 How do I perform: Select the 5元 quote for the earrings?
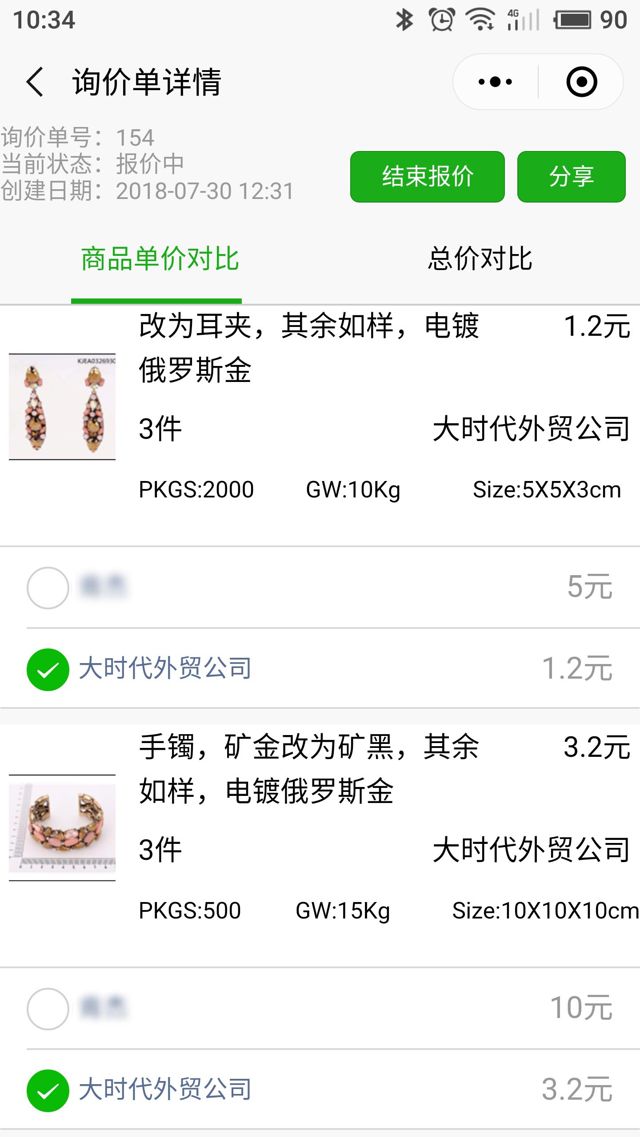click(48, 588)
